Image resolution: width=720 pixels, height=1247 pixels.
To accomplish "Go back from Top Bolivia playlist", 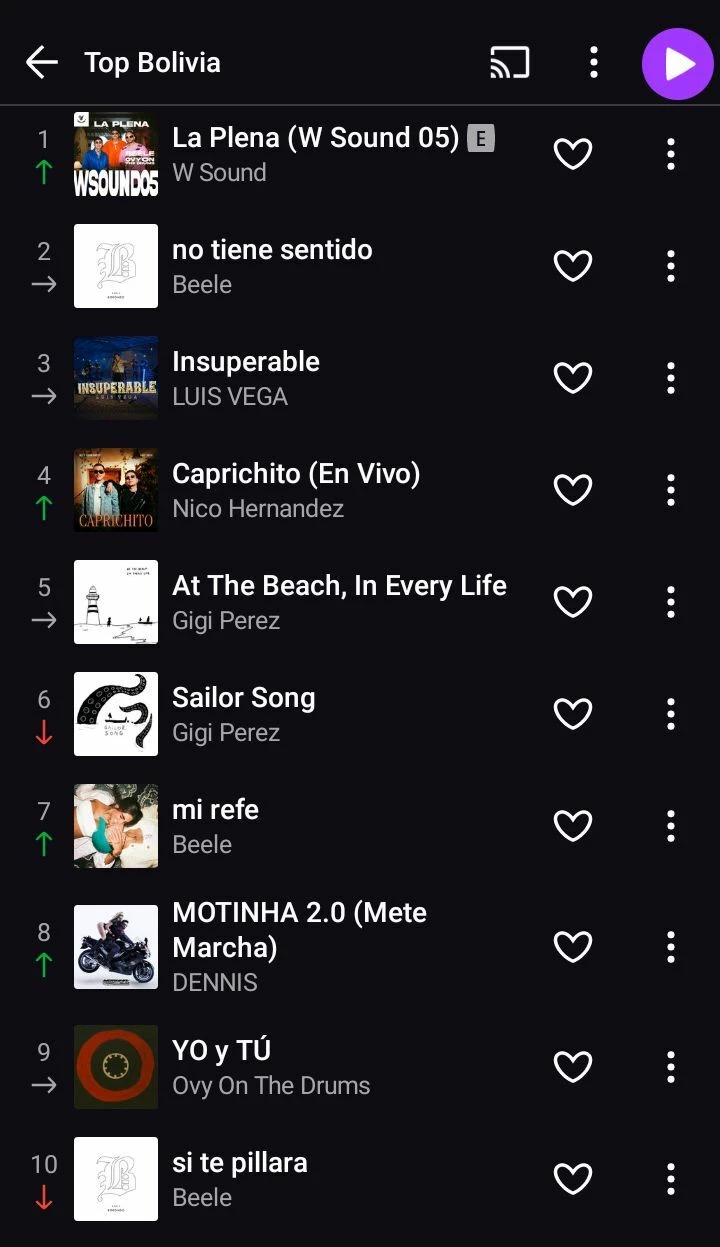I will pyautogui.click(x=41, y=63).
